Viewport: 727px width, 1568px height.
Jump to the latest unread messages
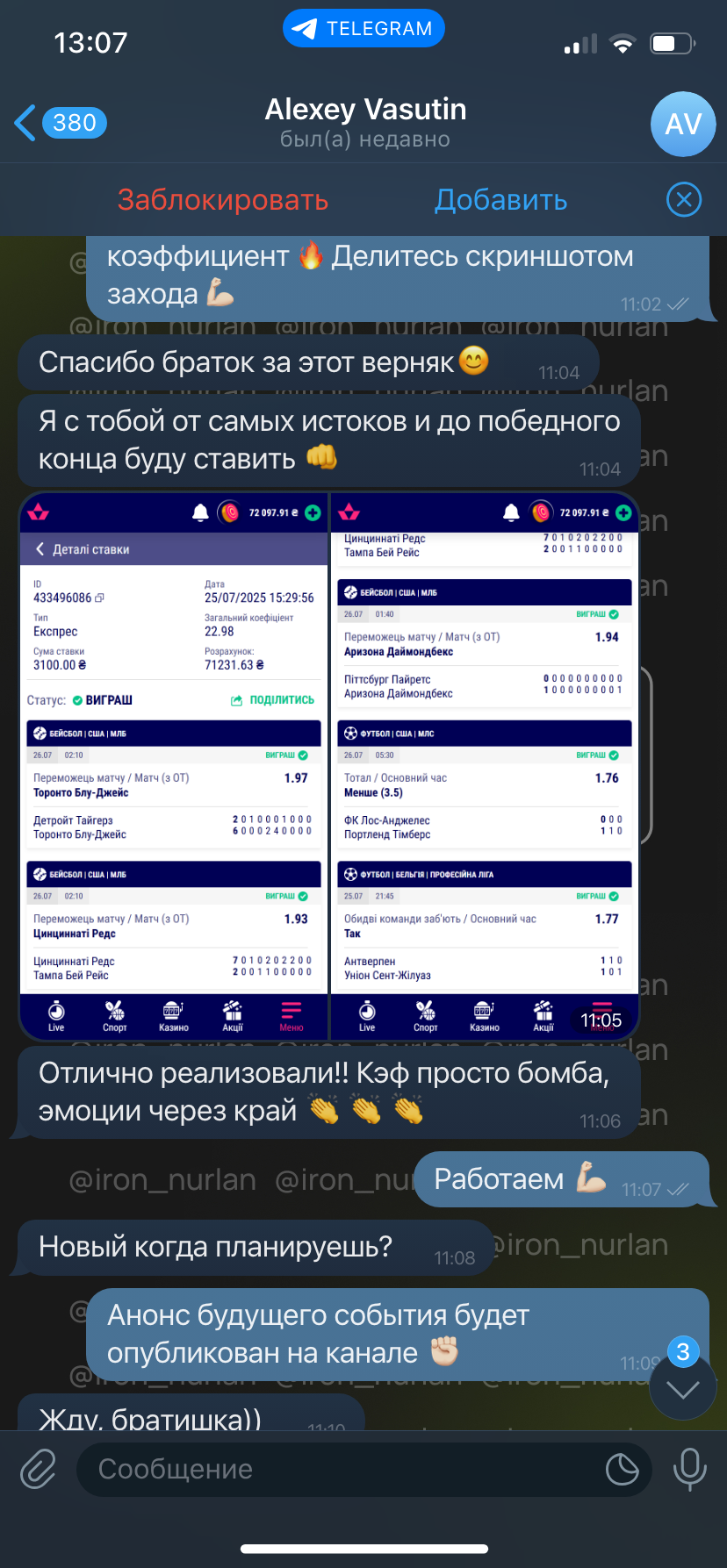pos(683,1388)
